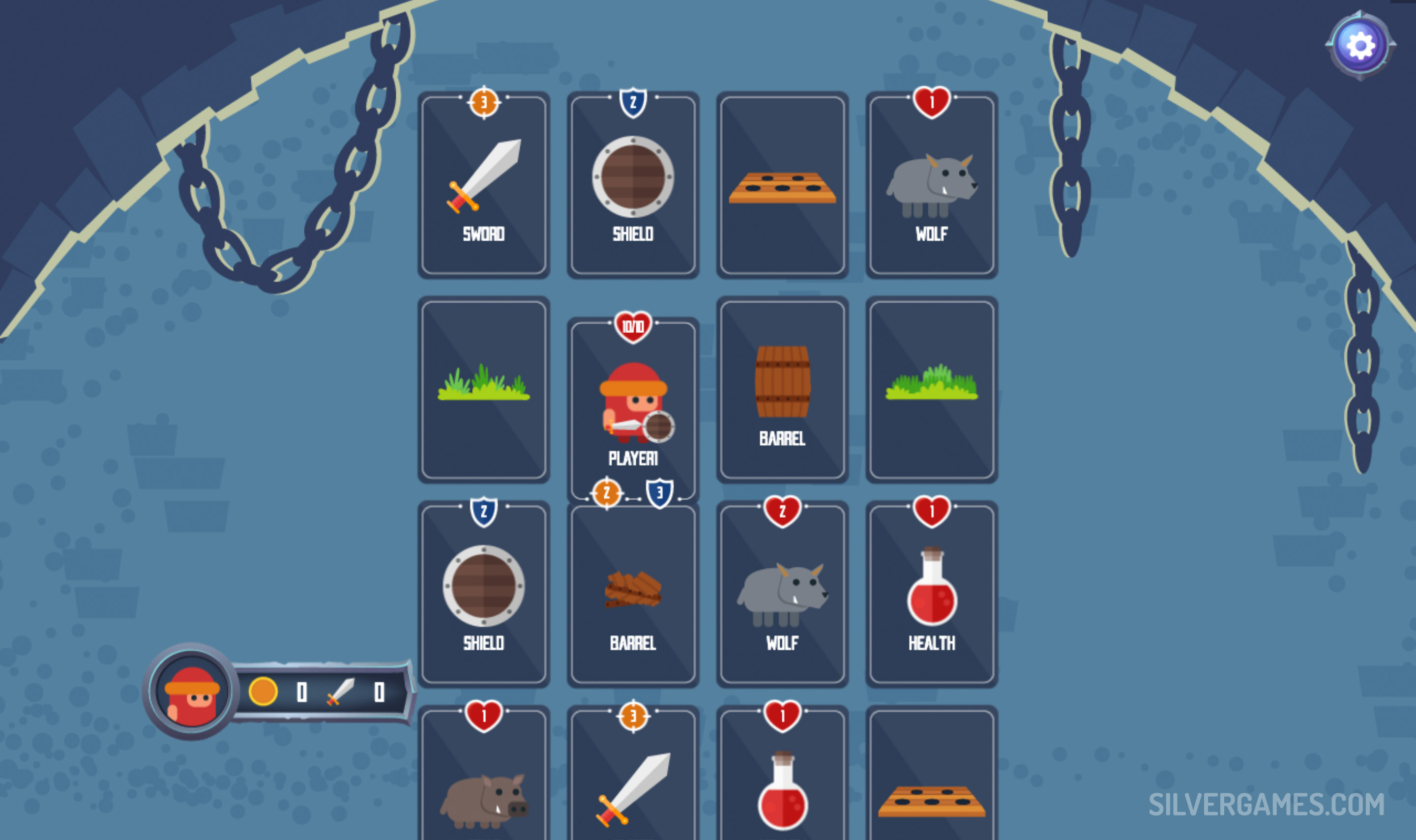Select the broken Barrel card below the player
The height and width of the screenshot is (840, 1416).
coord(632,594)
